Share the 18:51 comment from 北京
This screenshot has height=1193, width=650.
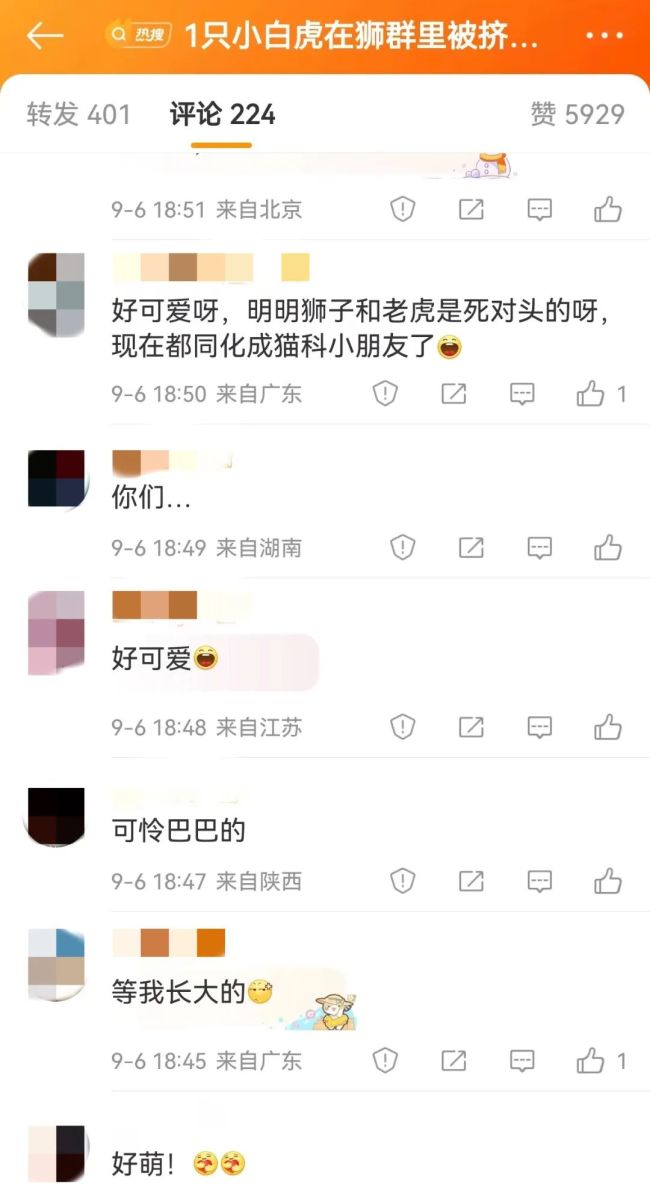point(470,210)
